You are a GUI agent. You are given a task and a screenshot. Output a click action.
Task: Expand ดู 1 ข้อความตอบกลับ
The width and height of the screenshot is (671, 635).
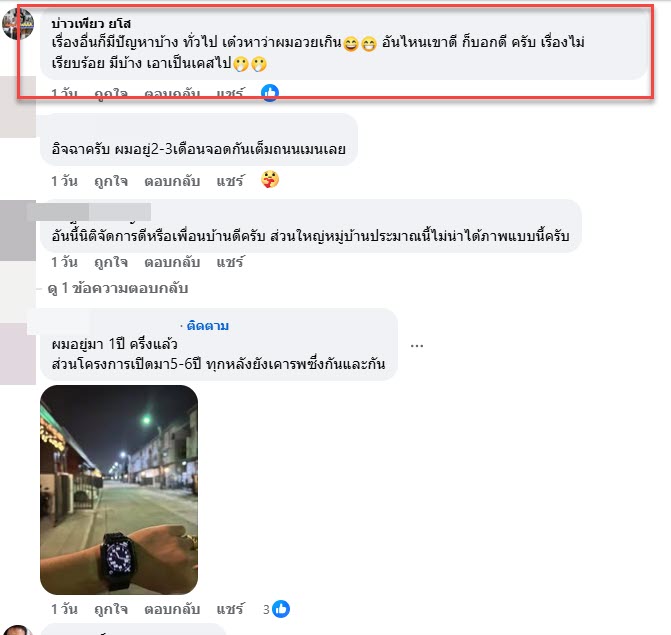point(117,288)
